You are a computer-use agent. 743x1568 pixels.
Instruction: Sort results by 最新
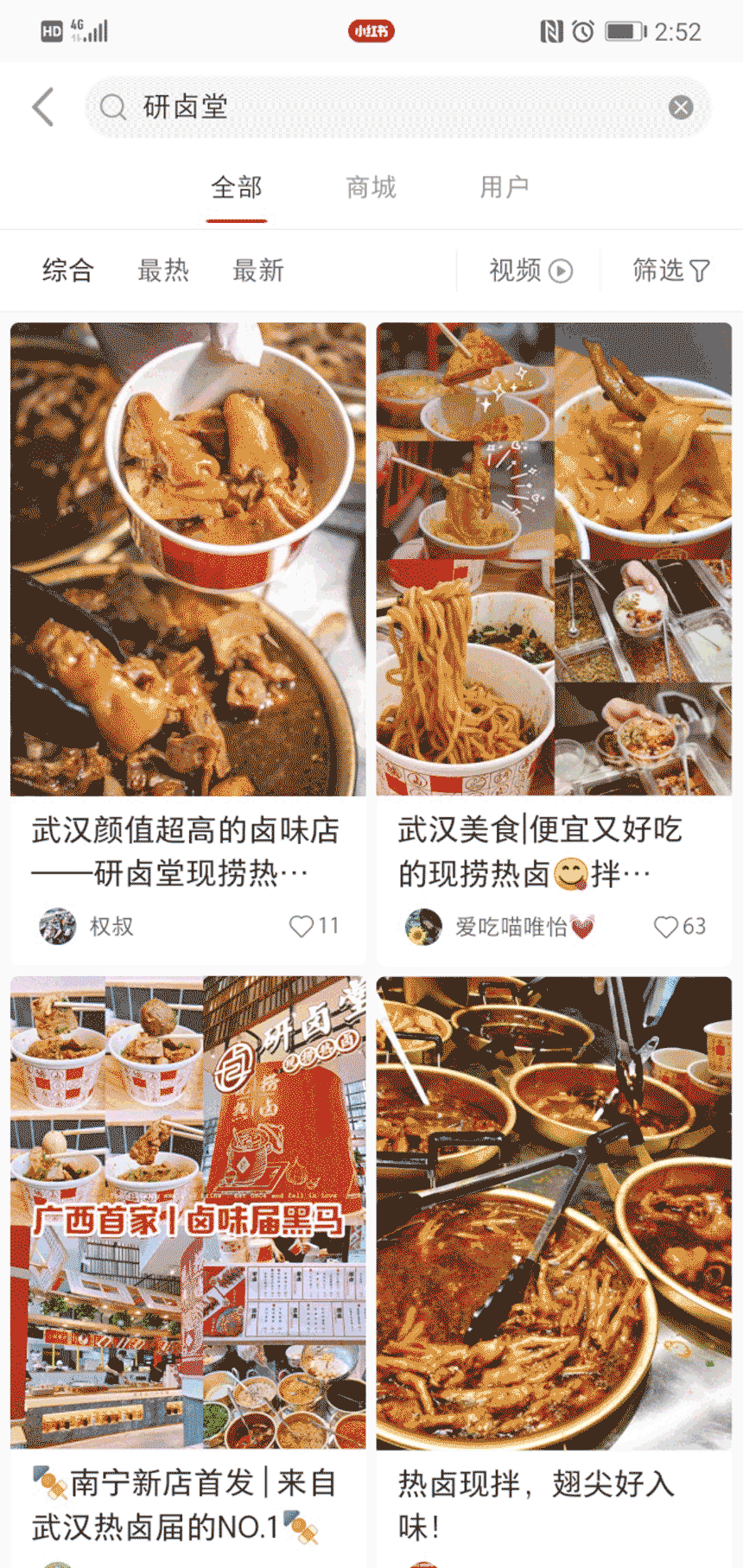click(257, 270)
